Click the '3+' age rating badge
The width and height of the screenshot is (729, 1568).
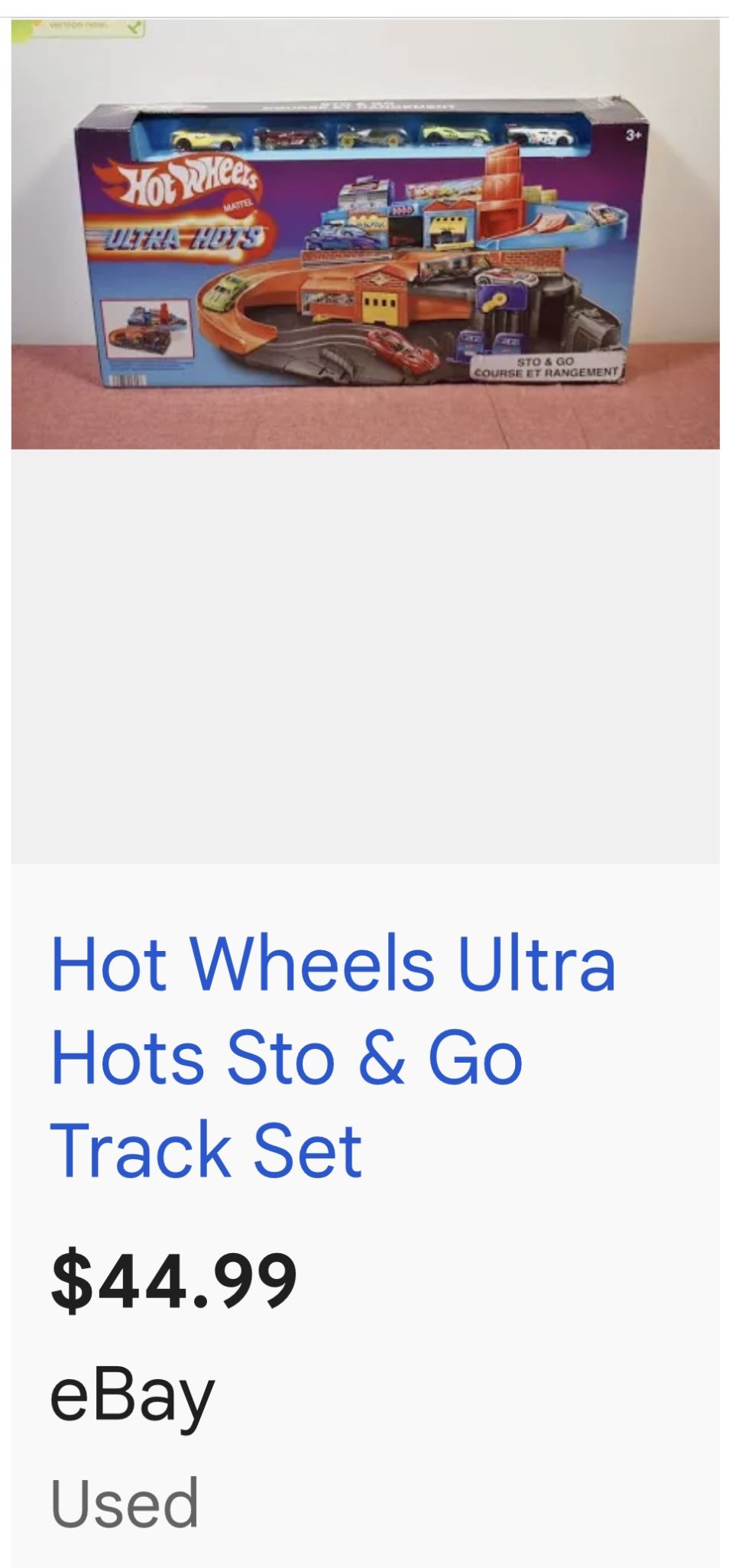click(632, 135)
